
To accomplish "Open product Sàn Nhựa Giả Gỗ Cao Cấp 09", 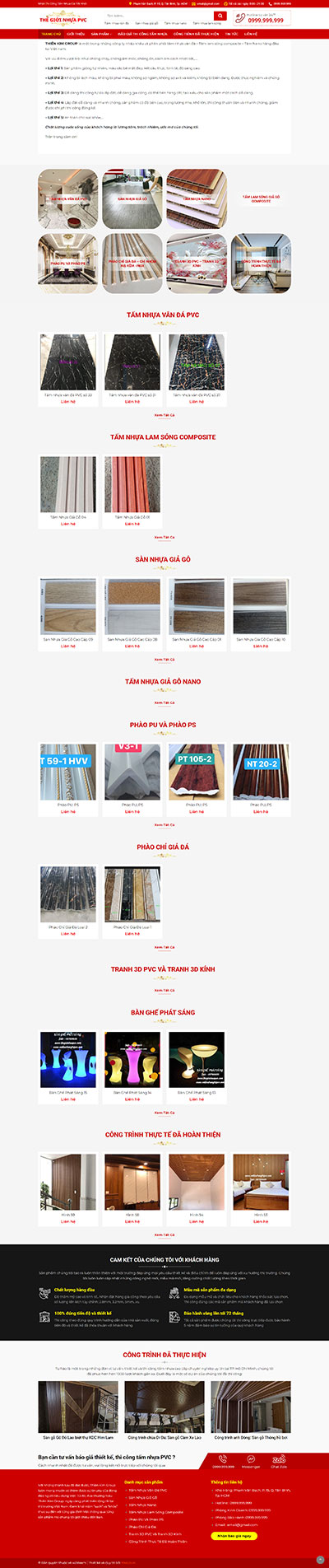I will point(67,613).
